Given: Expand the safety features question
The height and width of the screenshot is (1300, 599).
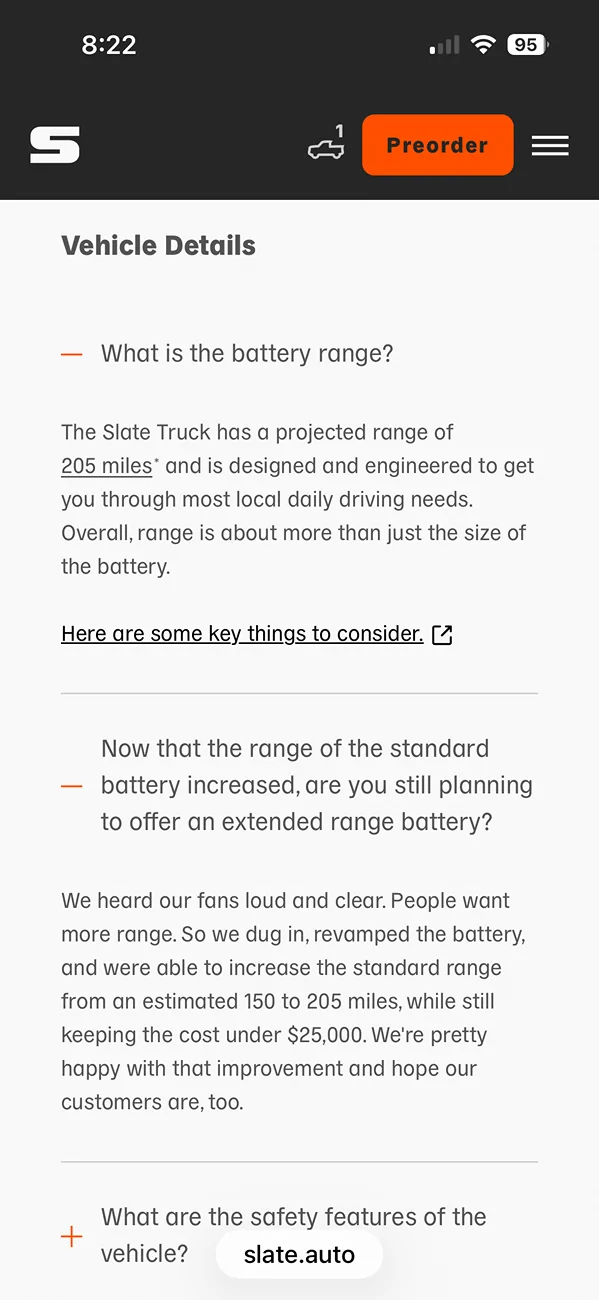Looking at the screenshot, I should point(299,1235).
